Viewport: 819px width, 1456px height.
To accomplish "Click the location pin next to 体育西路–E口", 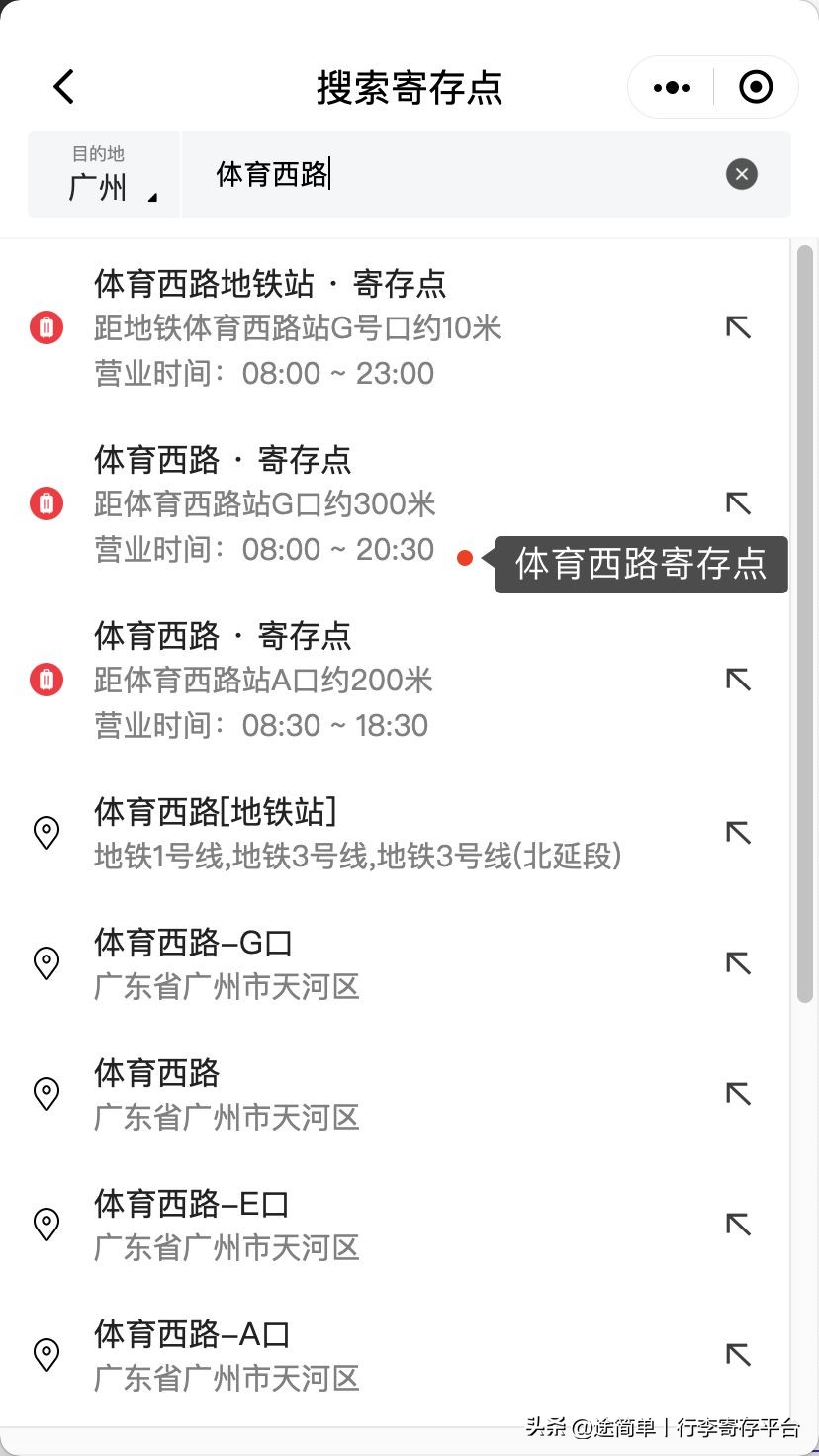I will pos(45,1225).
